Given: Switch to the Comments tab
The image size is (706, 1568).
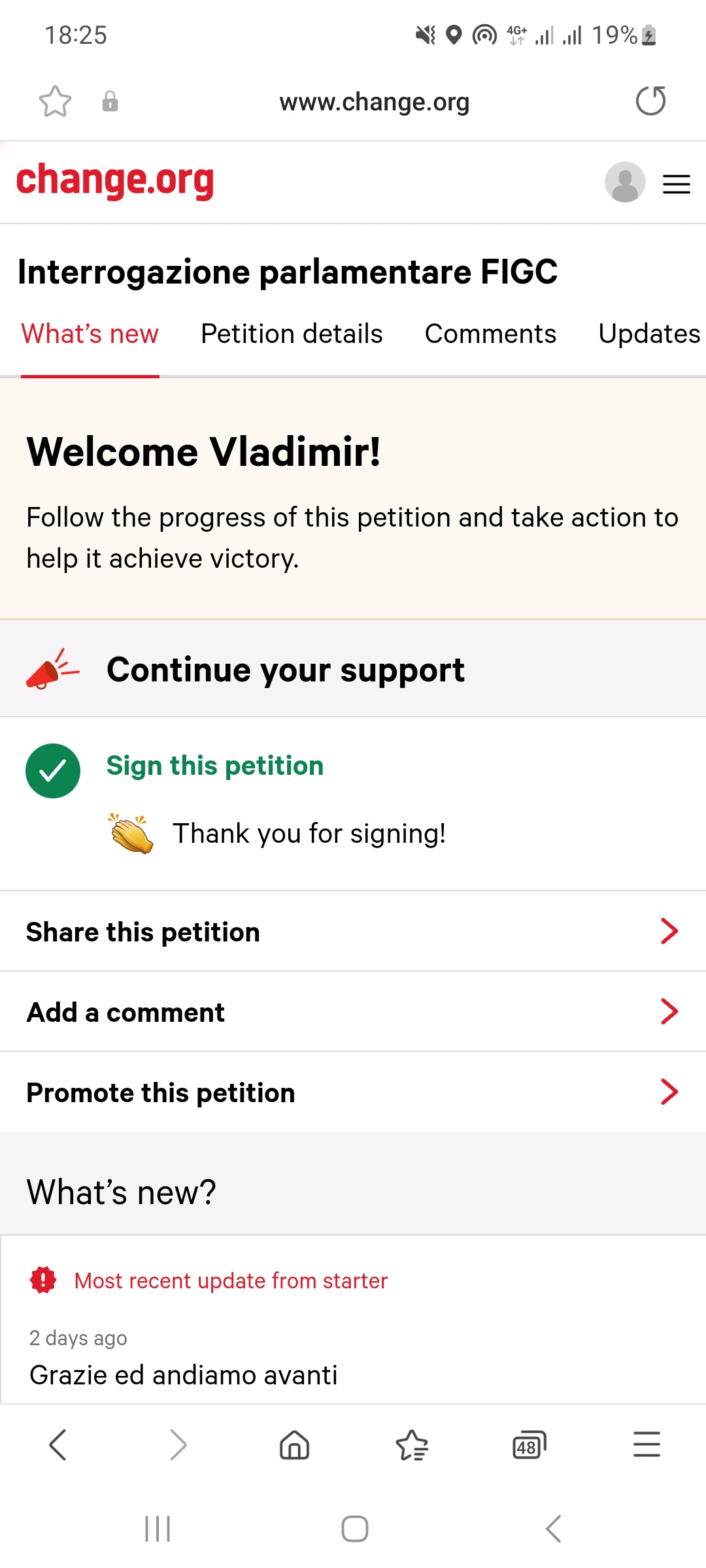Looking at the screenshot, I should [490, 334].
